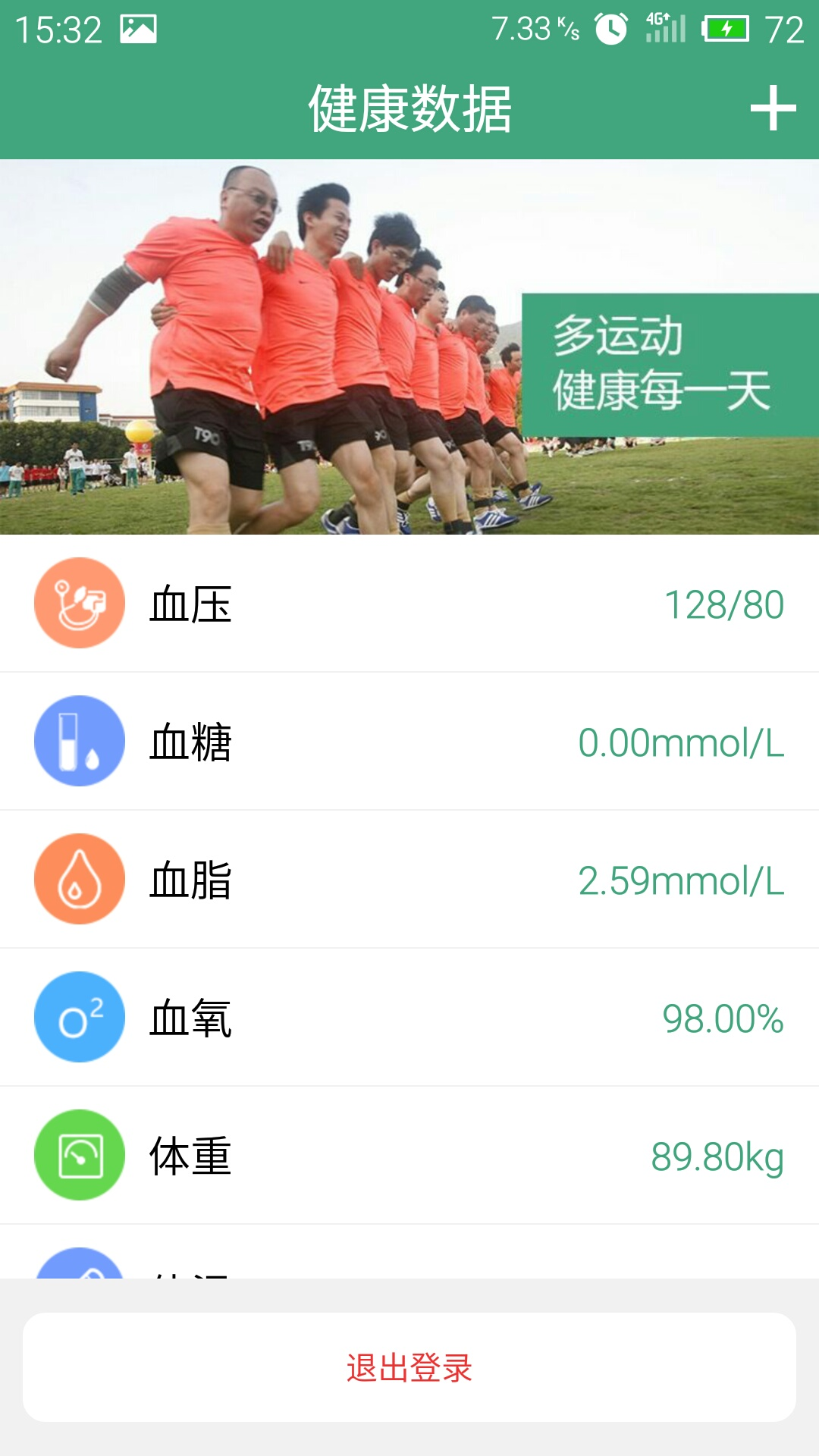Select the 血氧 blood oxygen row

[409, 1018]
